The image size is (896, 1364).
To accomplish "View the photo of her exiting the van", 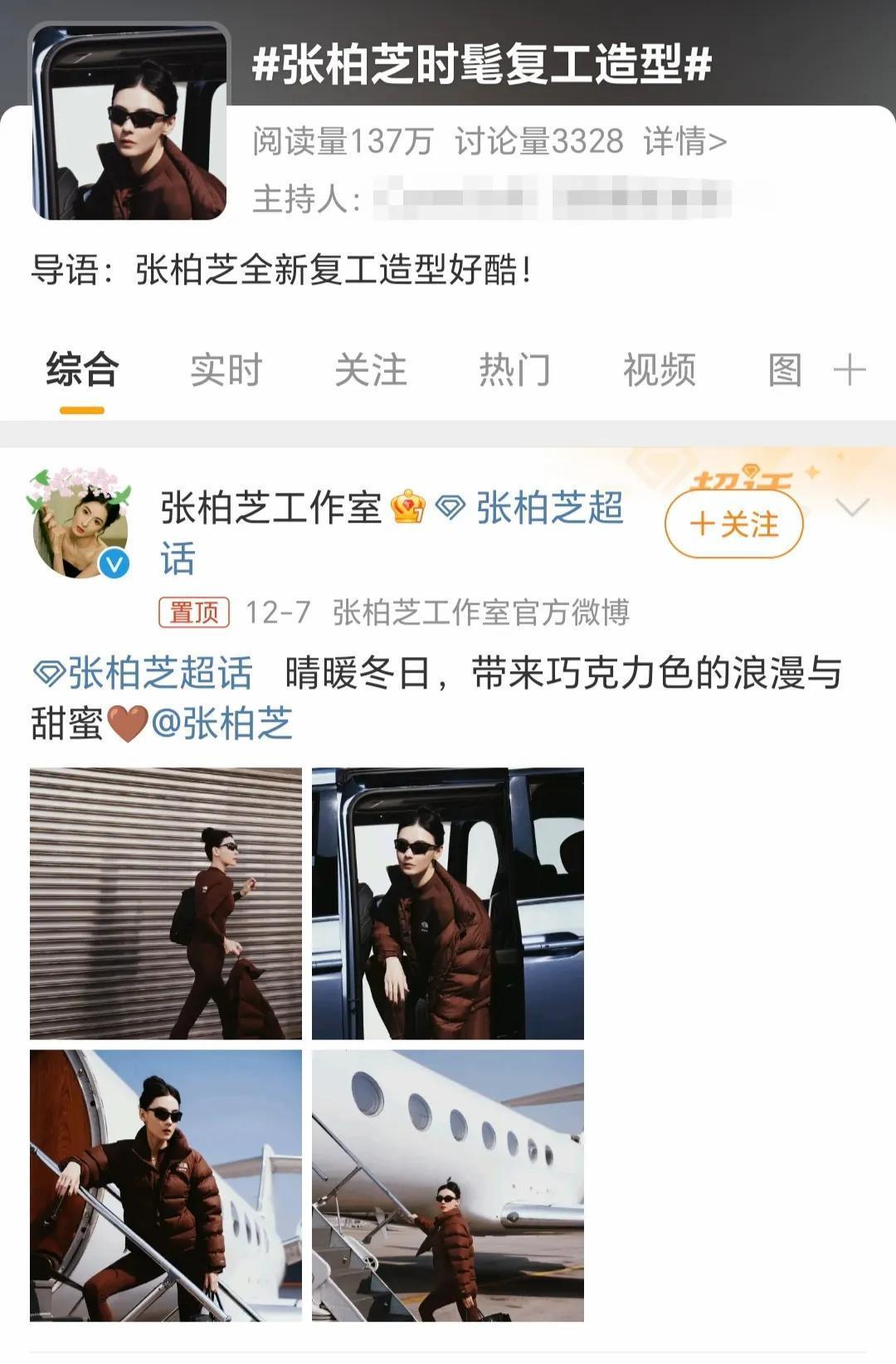I will click(x=448, y=904).
